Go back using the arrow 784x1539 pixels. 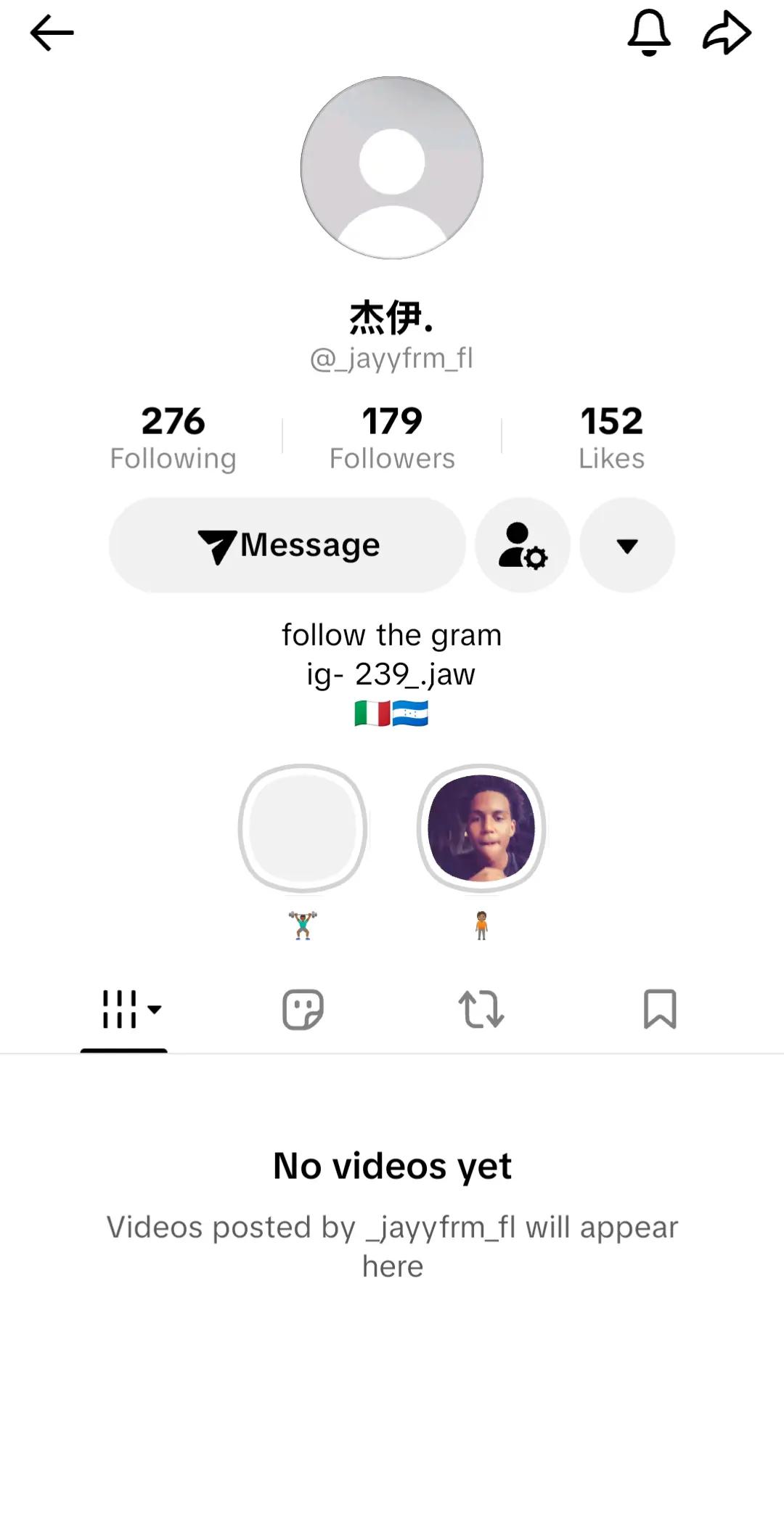[52, 33]
